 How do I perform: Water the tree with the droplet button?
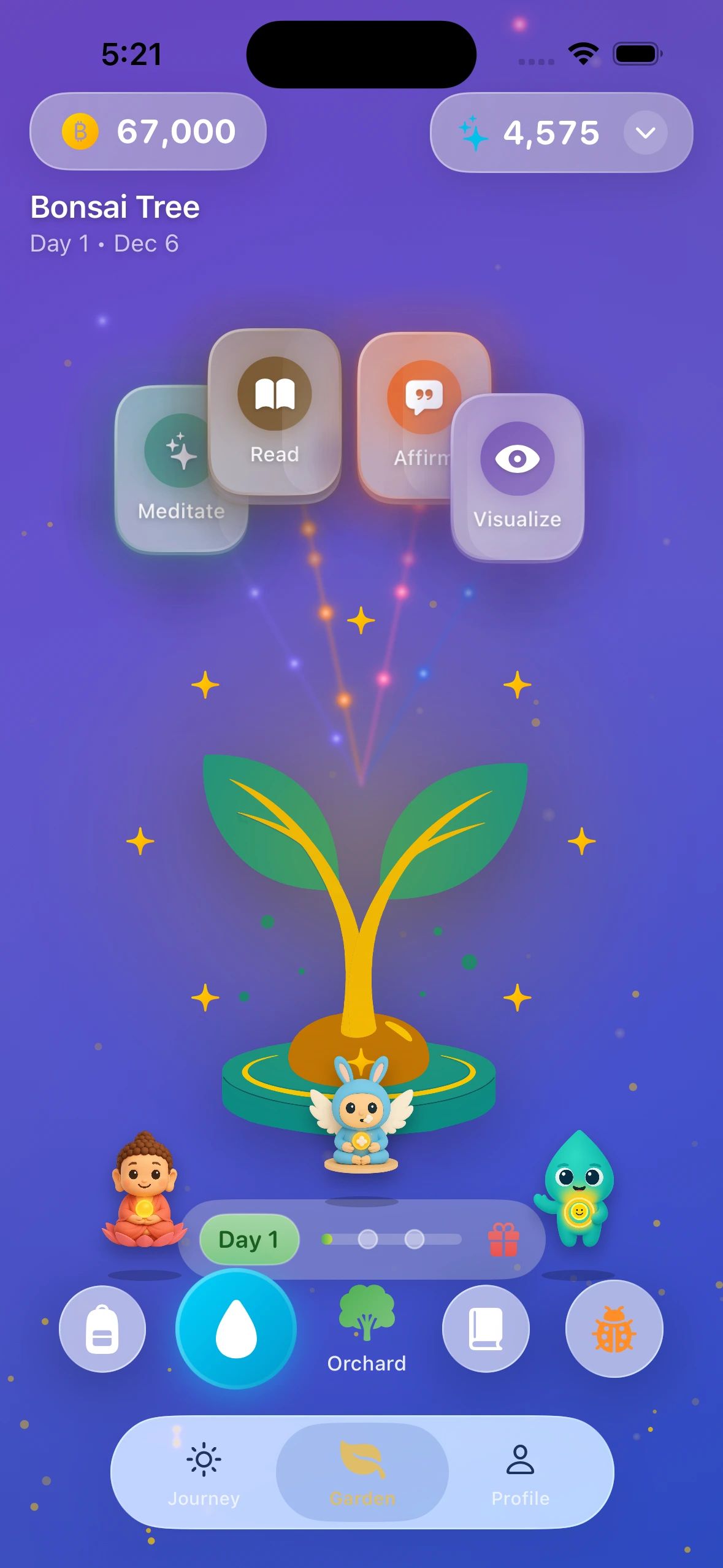tap(236, 1329)
